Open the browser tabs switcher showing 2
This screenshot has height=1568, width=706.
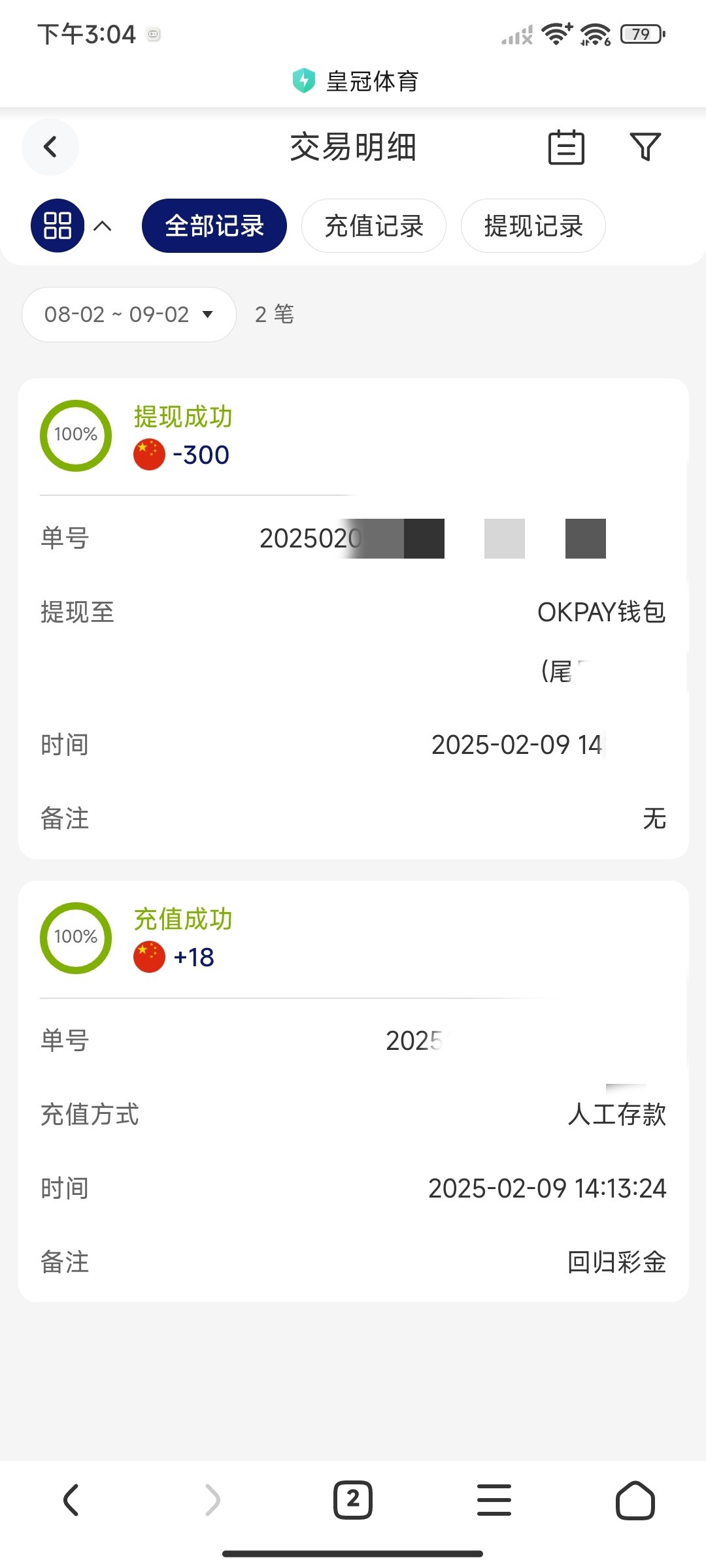(353, 1499)
